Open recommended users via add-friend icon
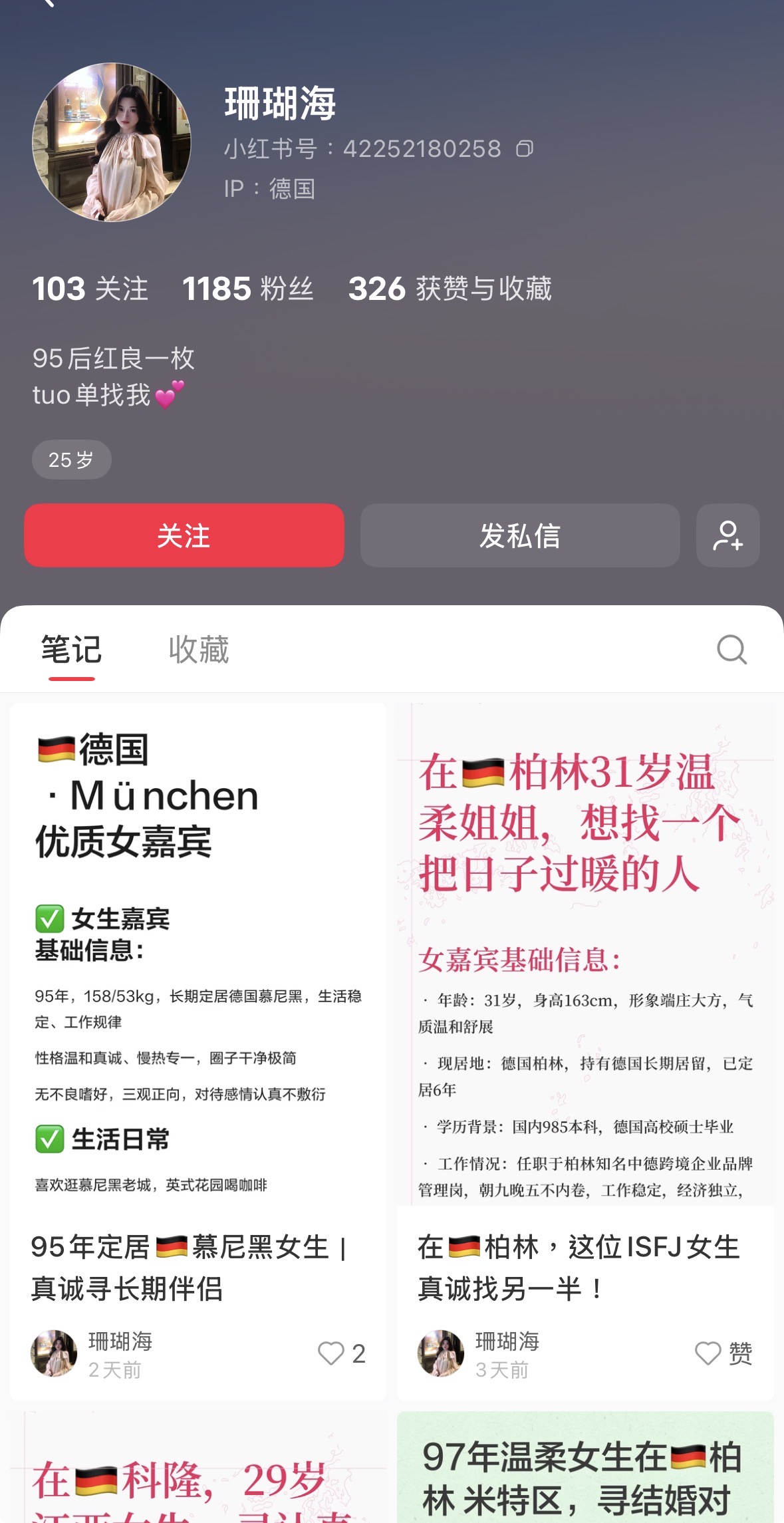This screenshot has height=1523, width=784. click(x=727, y=536)
